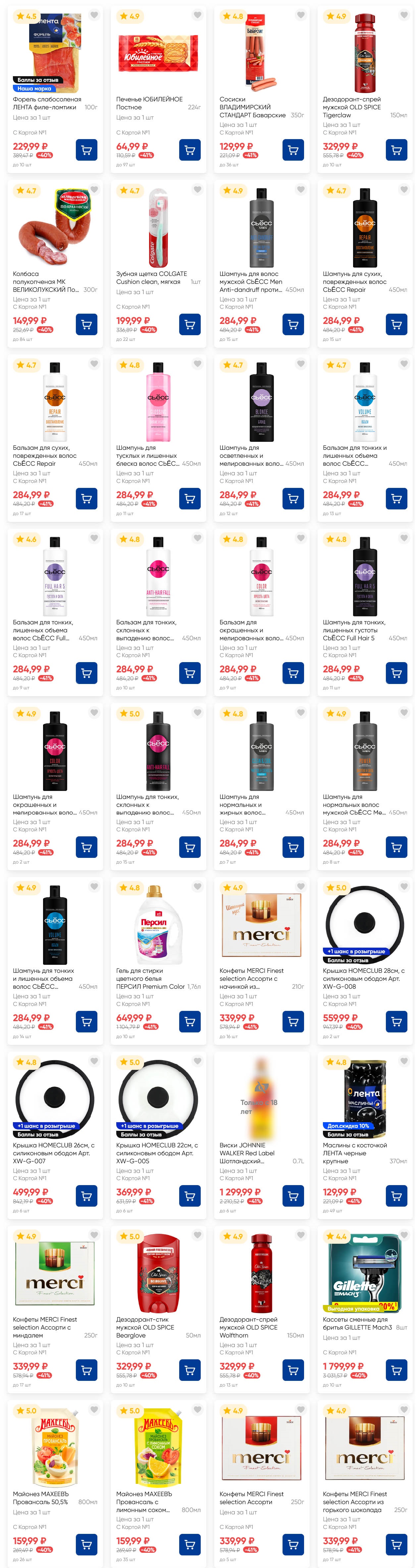Add GILLETTE Mach3 cassettes to cart

pyautogui.click(x=396, y=1370)
